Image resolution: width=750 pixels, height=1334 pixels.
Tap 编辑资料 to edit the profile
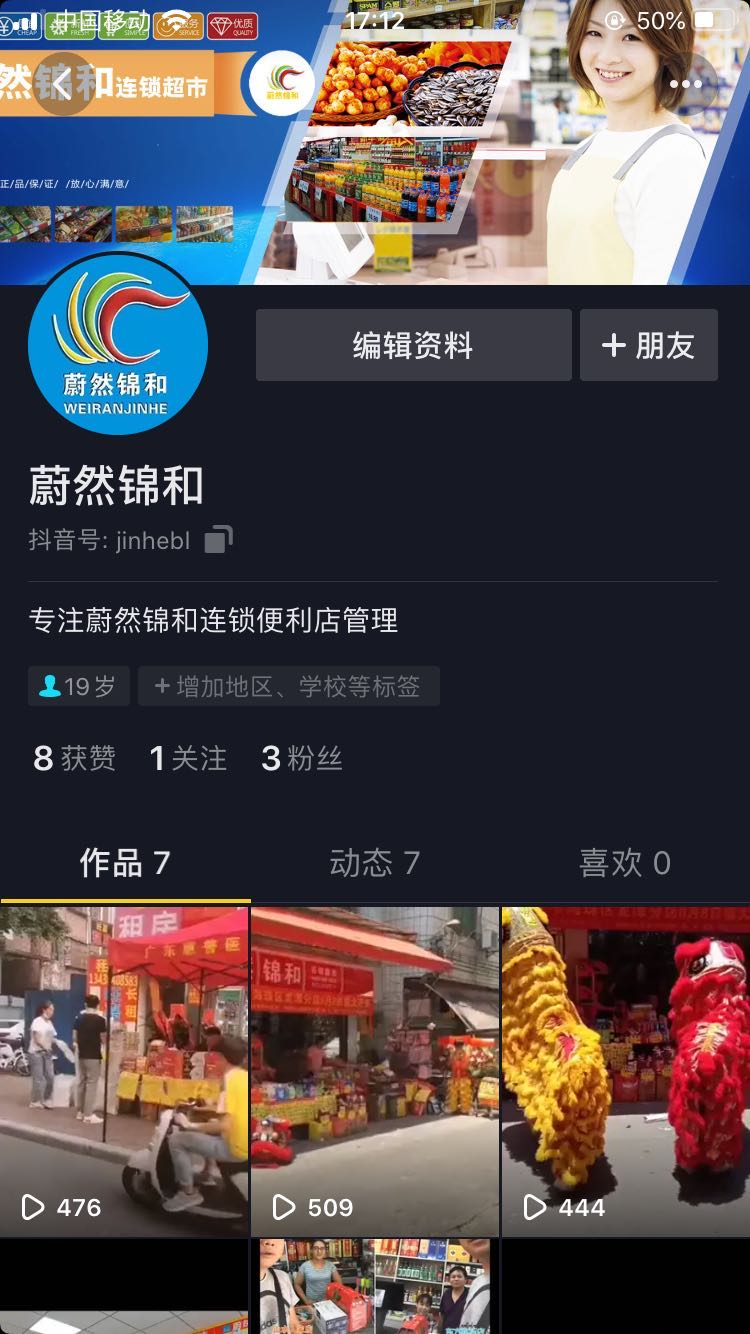click(413, 345)
